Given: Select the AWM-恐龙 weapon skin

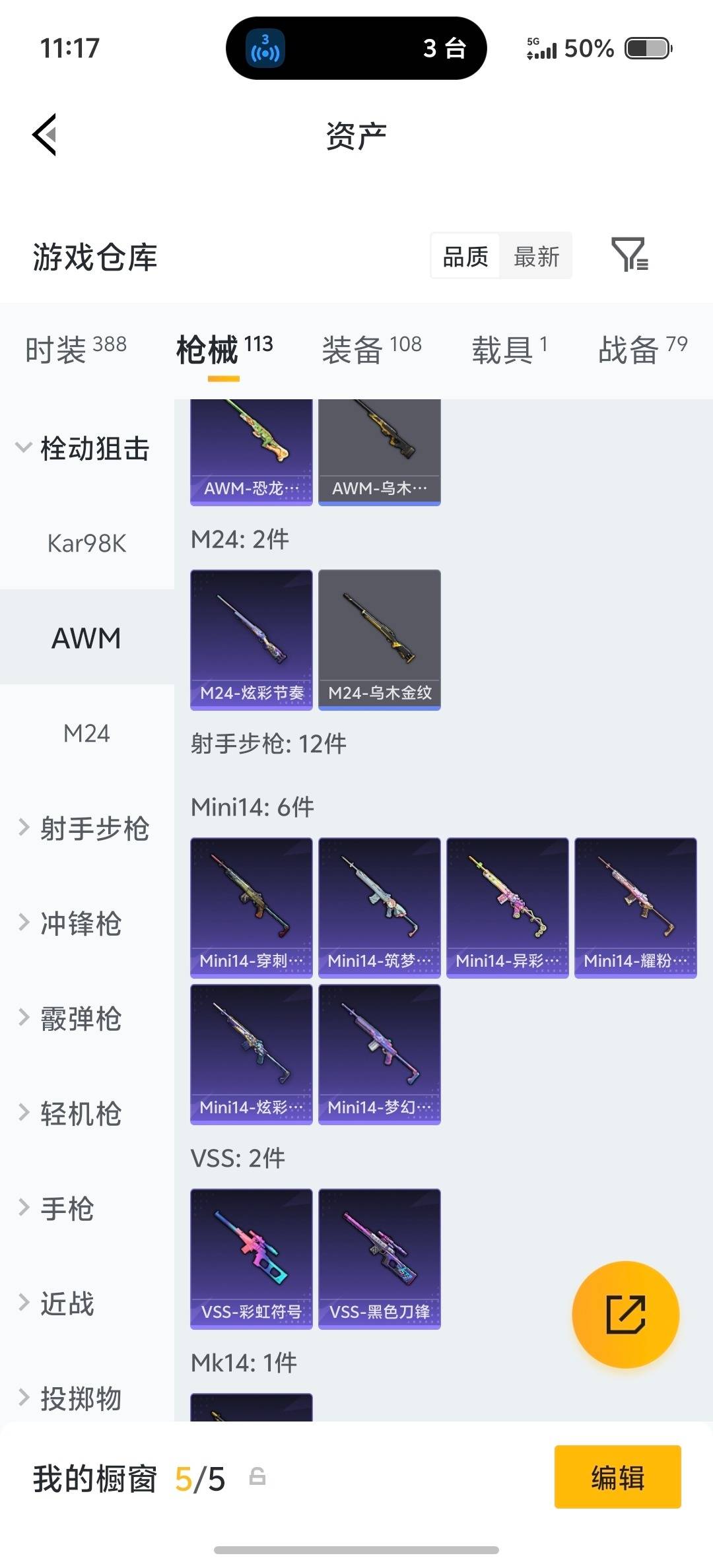Looking at the screenshot, I should [251, 449].
